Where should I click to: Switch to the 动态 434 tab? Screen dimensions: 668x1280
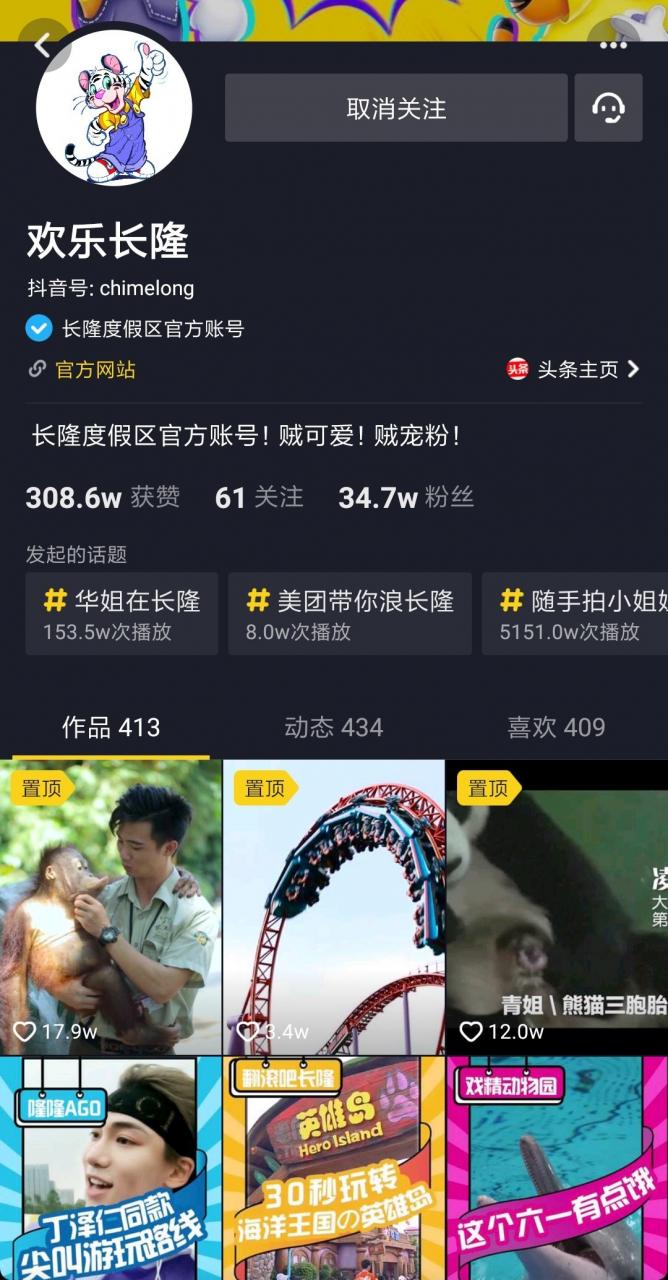click(334, 728)
